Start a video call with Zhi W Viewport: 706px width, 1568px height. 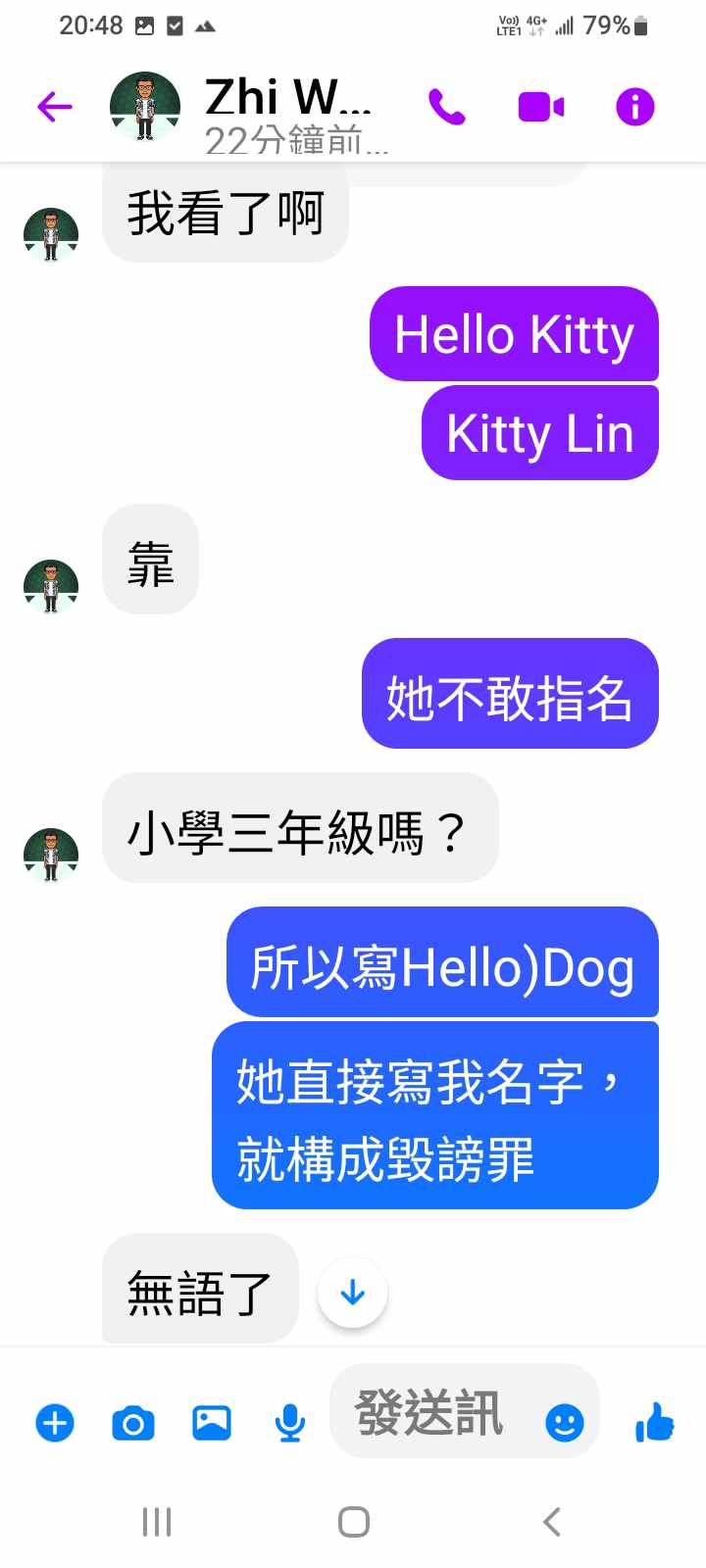pyautogui.click(x=540, y=107)
